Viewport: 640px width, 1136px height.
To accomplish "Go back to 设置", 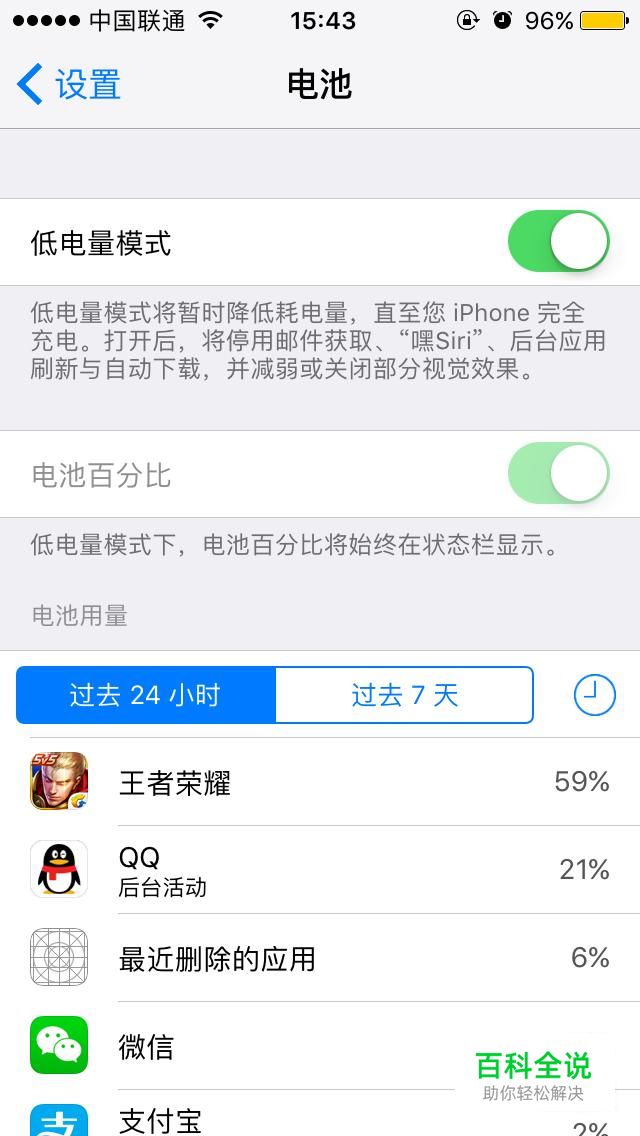I will [x=68, y=84].
